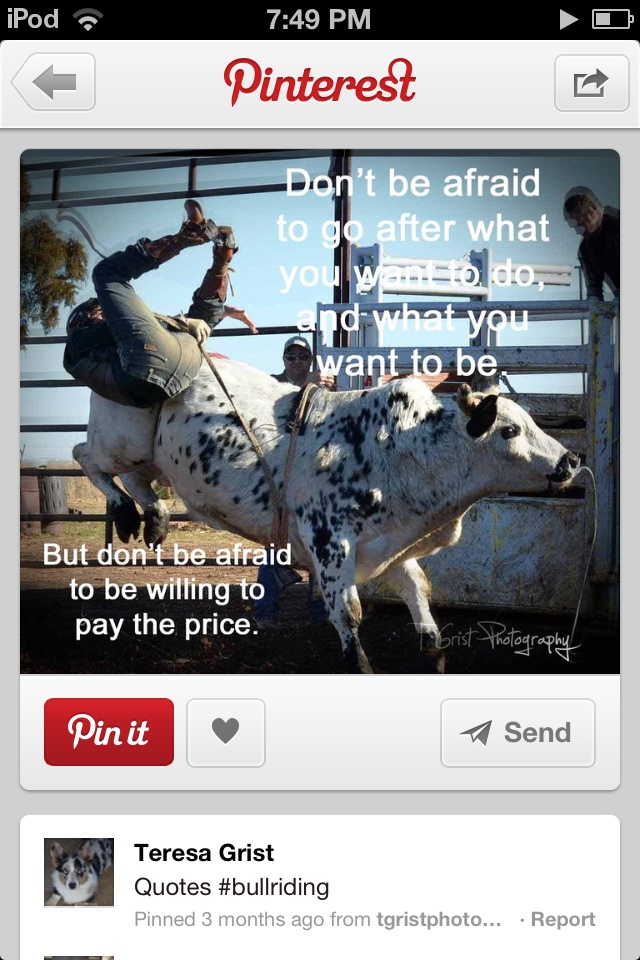Open Teresa Grist's profile
Image resolution: width=640 pixels, height=960 pixels.
pyautogui.click(x=204, y=853)
